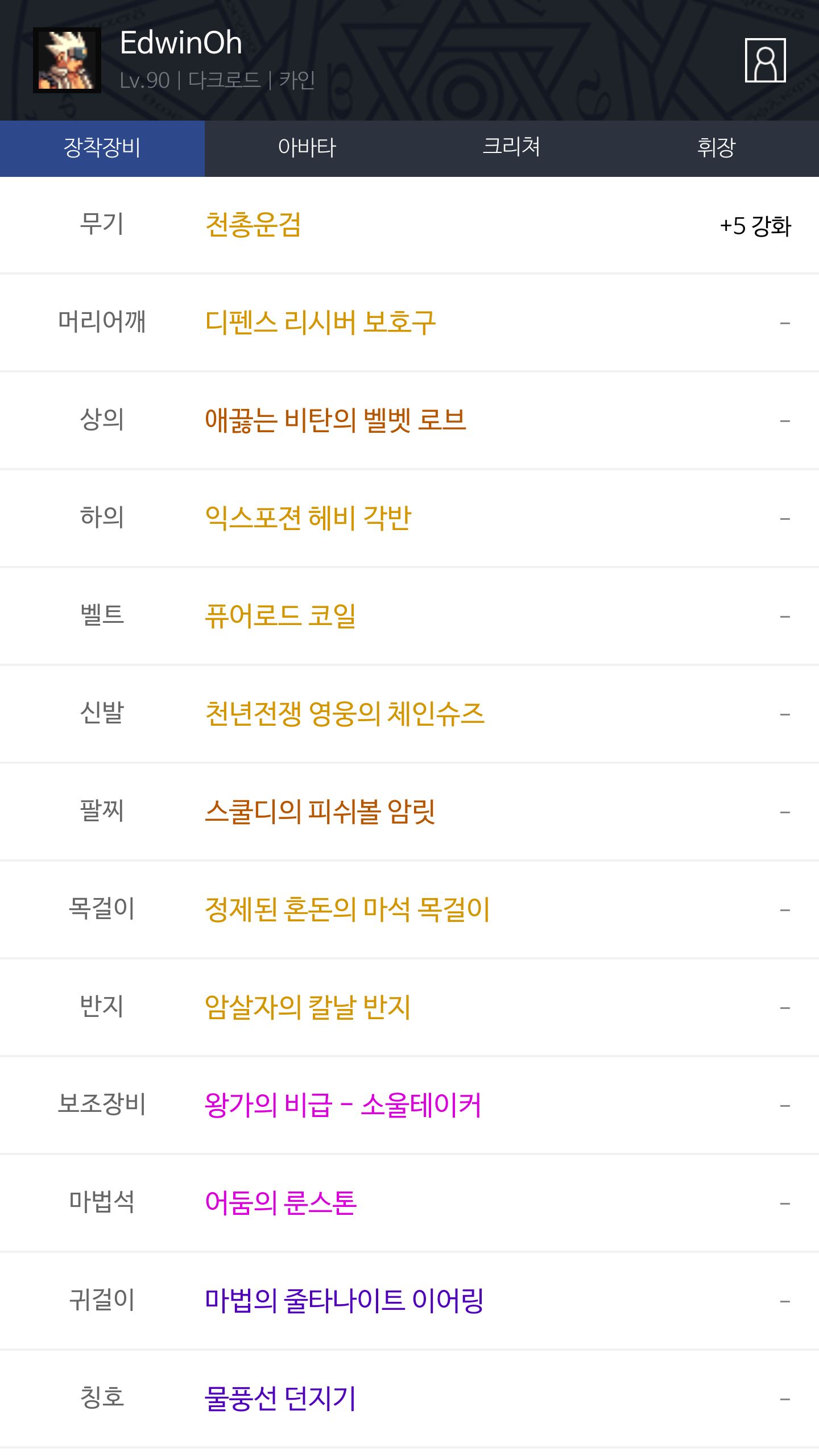View 애끓는 비탄의 벨벳 로브 details
The height and width of the screenshot is (1456, 819).
[x=336, y=420]
